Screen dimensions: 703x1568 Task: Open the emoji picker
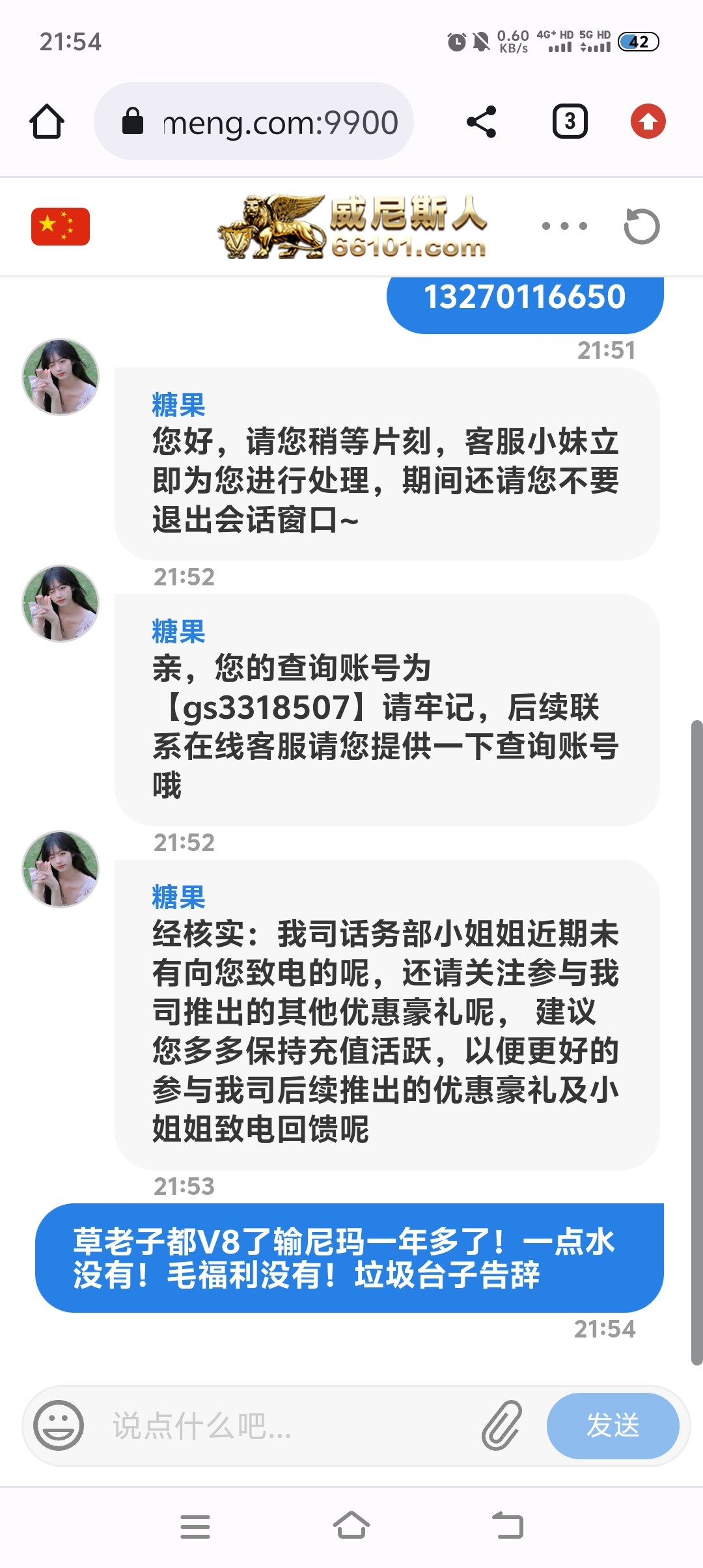[x=59, y=1425]
